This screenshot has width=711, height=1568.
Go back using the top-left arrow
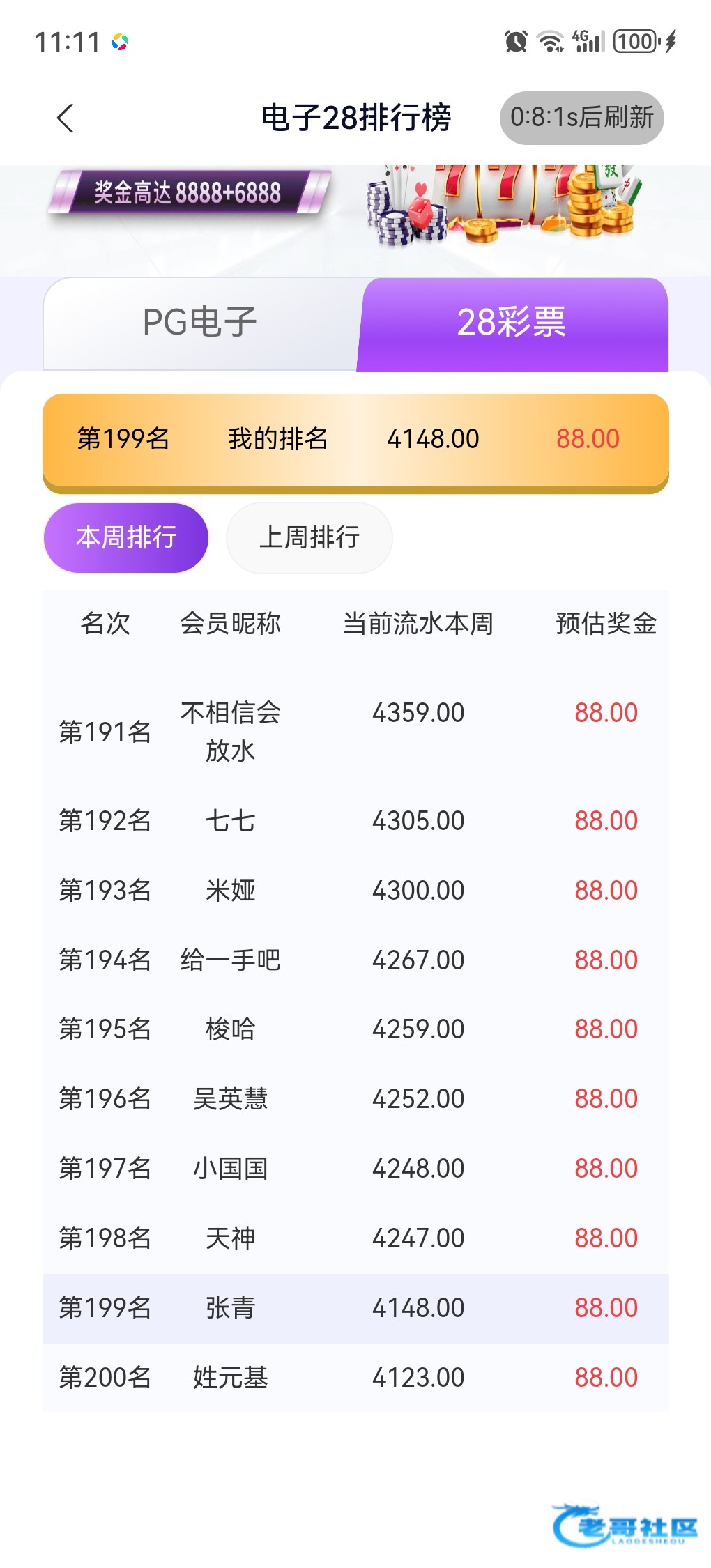(66, 118)
